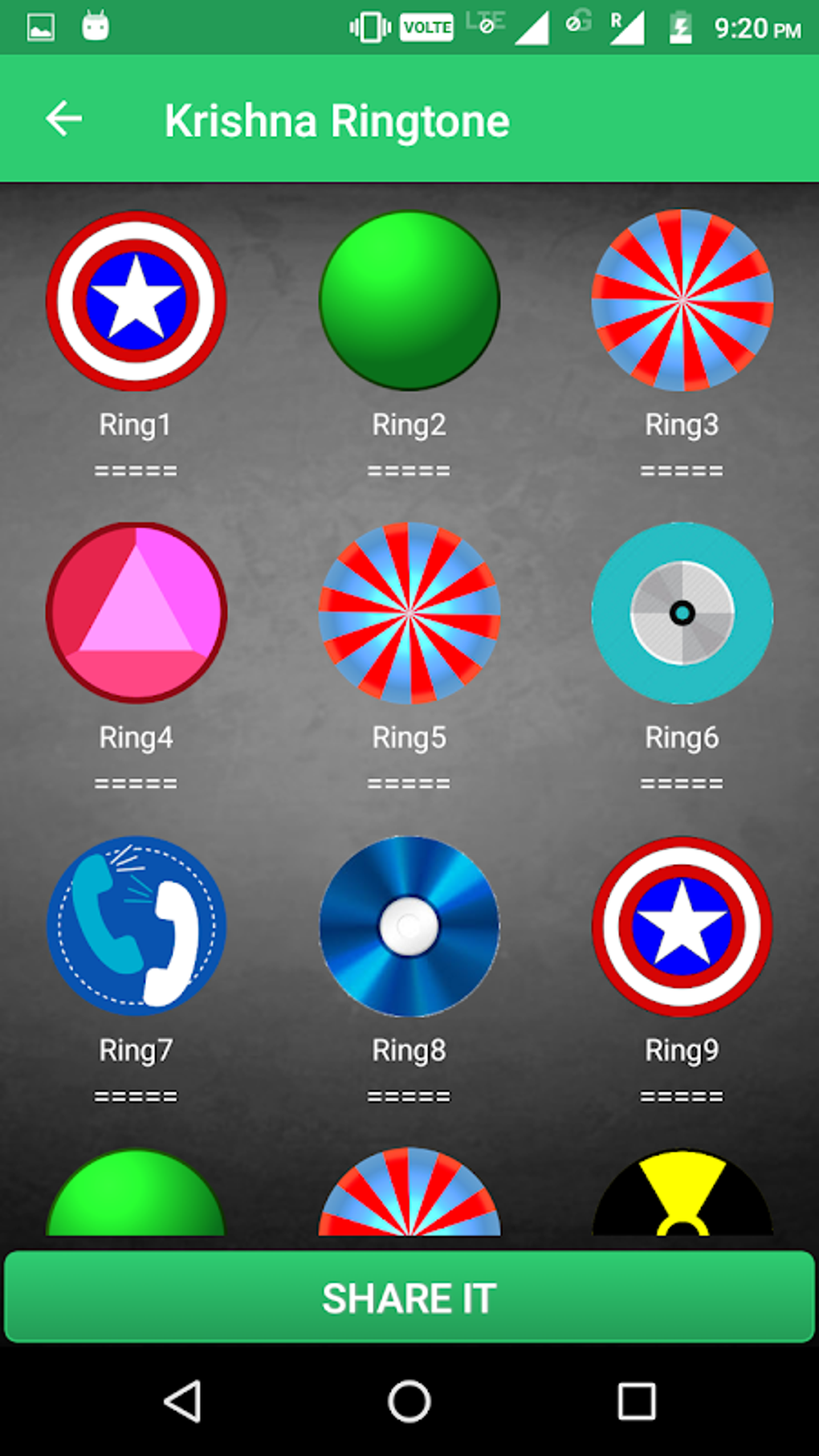Choose the Ring9 ringtone

(x=682, y=926)
